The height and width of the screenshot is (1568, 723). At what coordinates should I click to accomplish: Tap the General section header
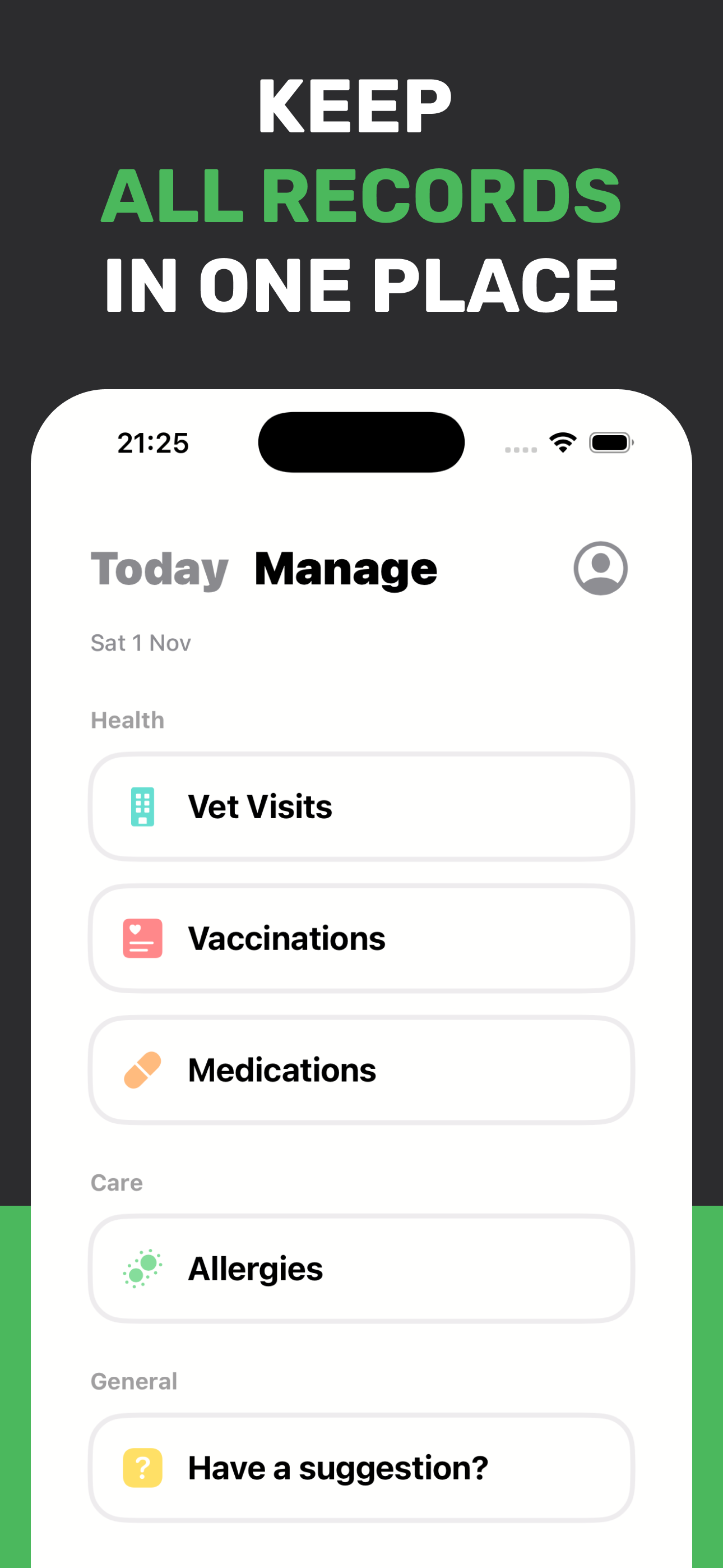click(133, 1381)
